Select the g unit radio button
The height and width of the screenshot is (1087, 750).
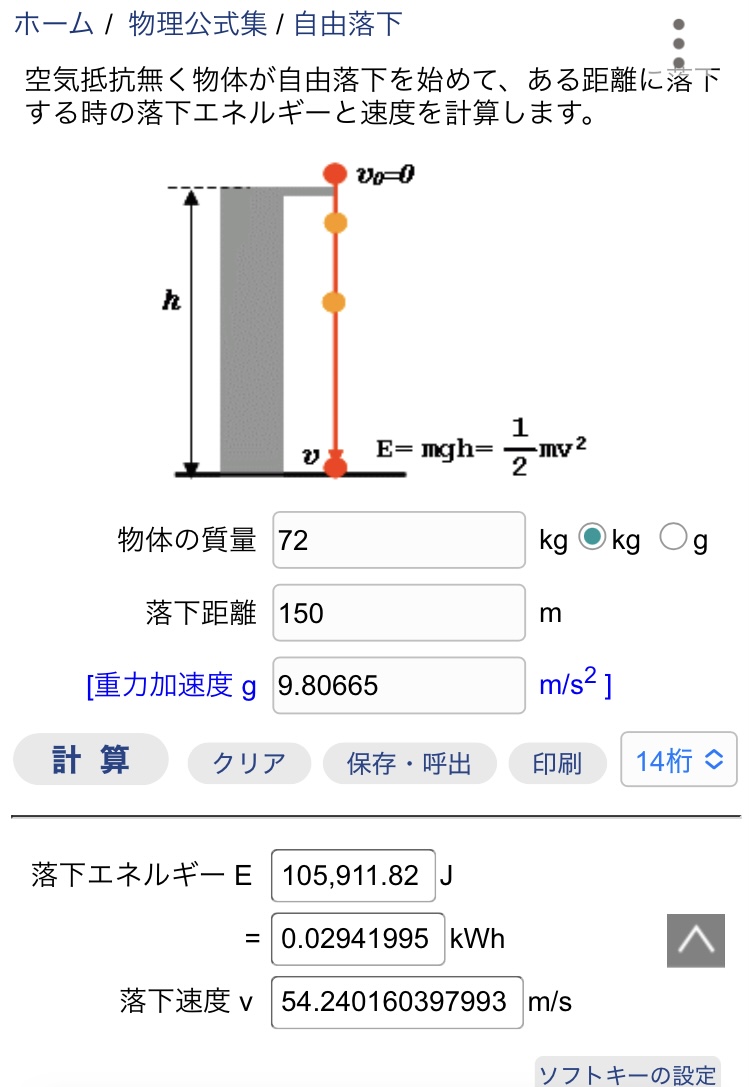click(x=674, y=539)
